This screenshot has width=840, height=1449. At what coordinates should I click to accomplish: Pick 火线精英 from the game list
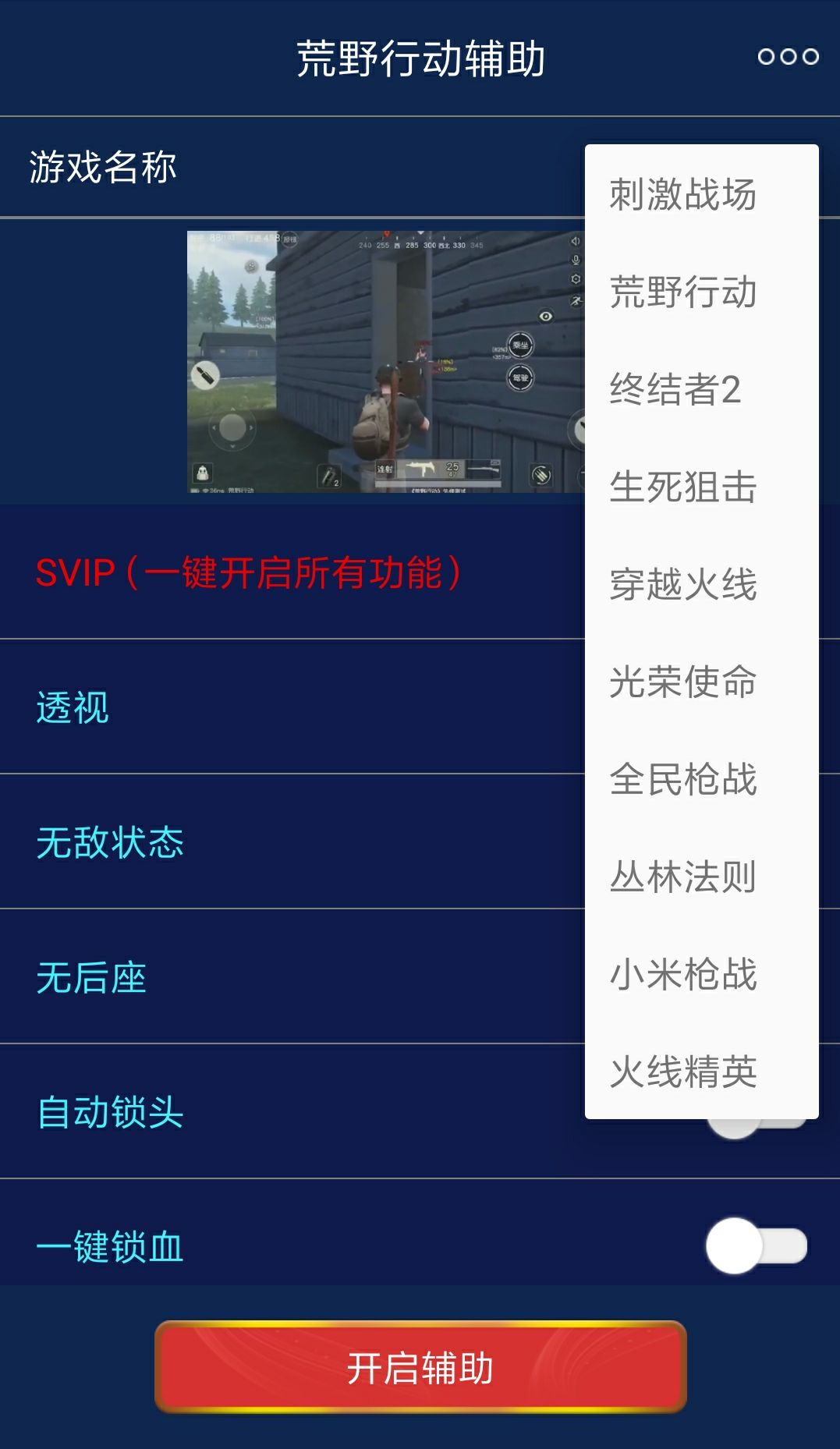point(682,1072)
